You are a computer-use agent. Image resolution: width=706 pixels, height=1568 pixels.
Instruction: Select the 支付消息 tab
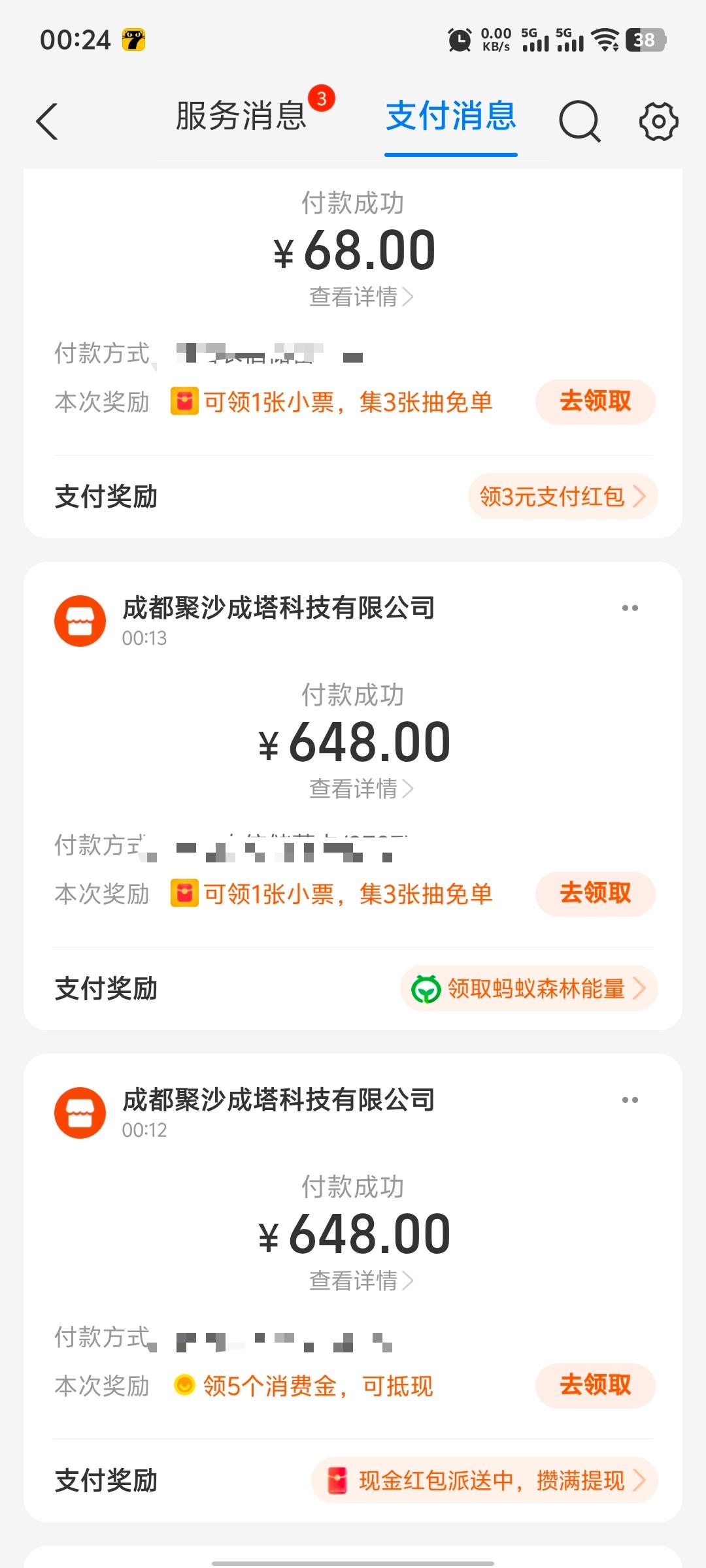click(x=450, y=117)
